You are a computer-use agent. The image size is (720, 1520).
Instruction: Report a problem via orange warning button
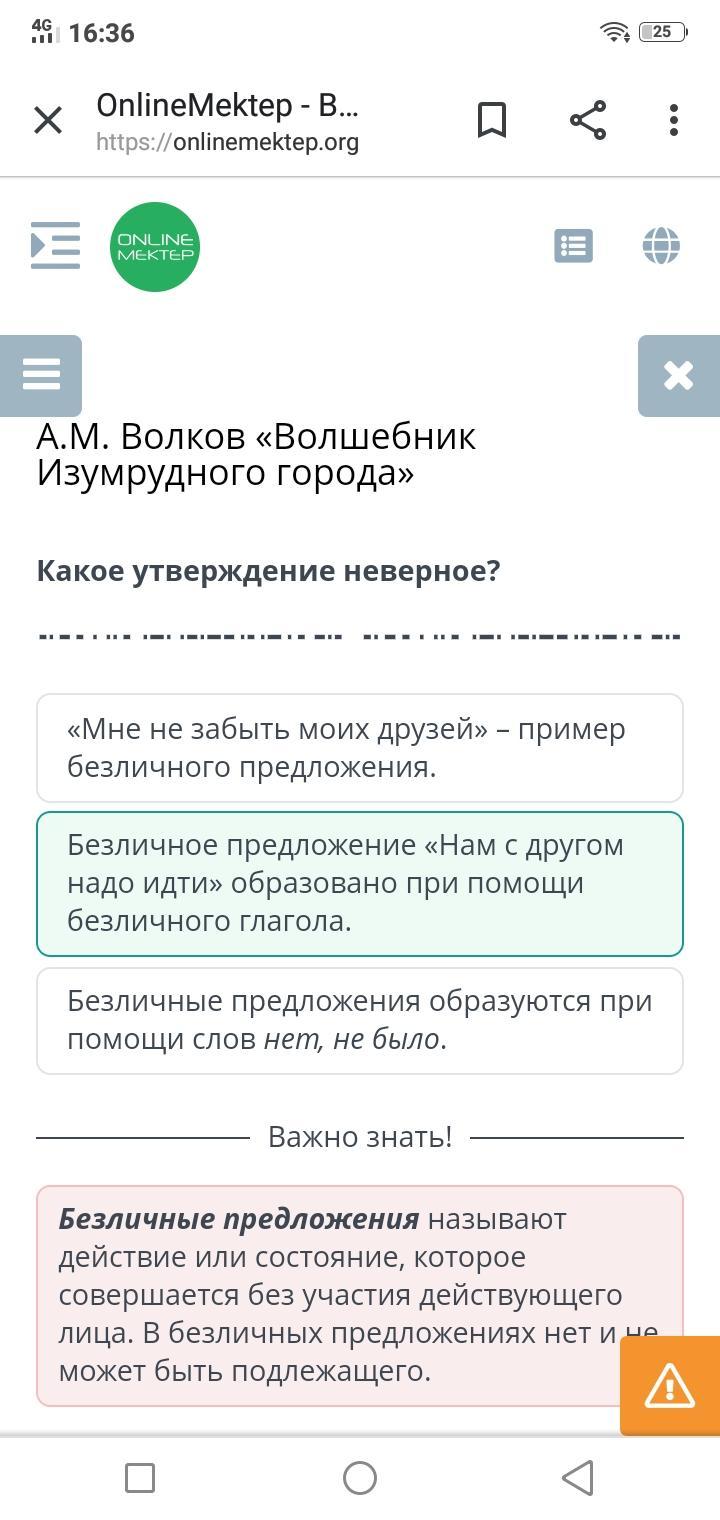coord(669,1386)
